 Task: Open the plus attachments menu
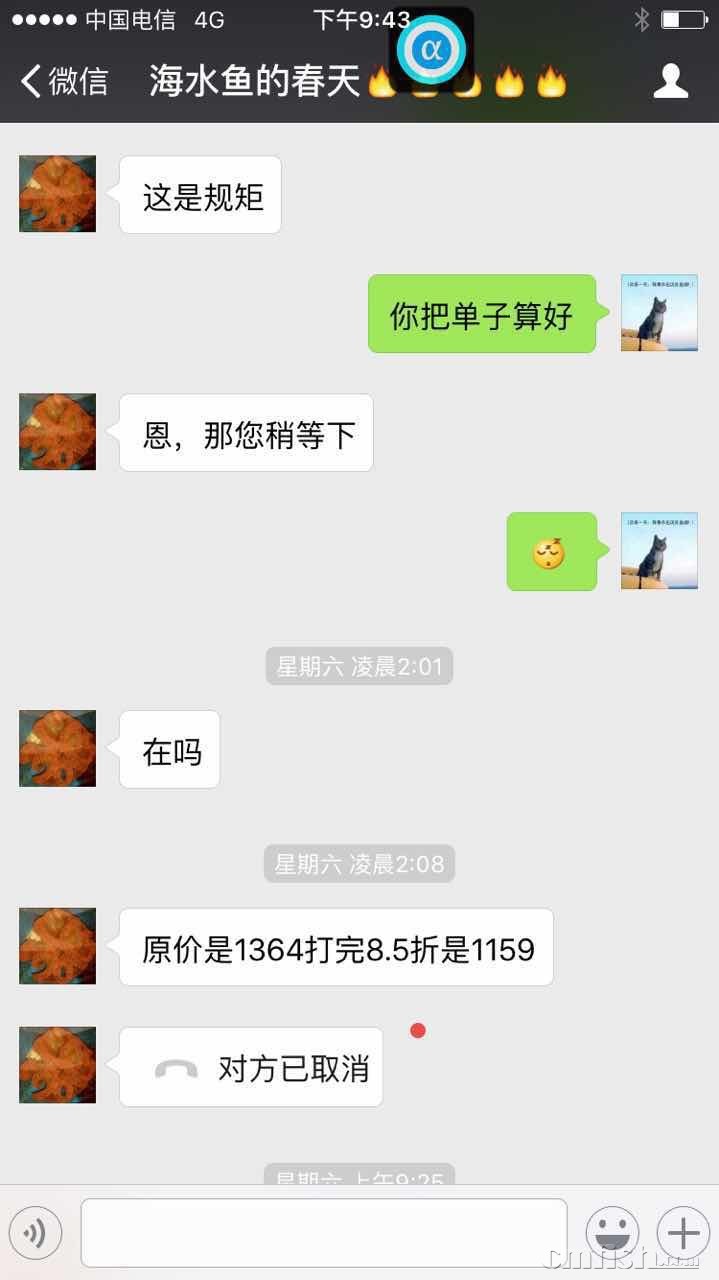click(683, 1233)
